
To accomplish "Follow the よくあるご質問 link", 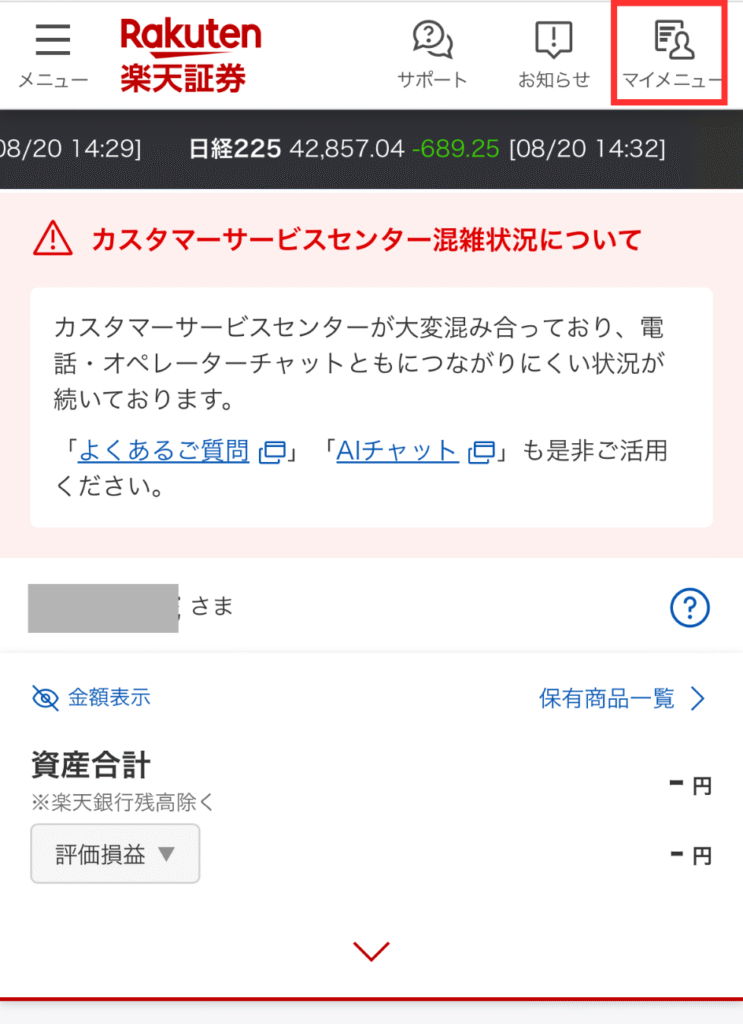I will point(163,451).
